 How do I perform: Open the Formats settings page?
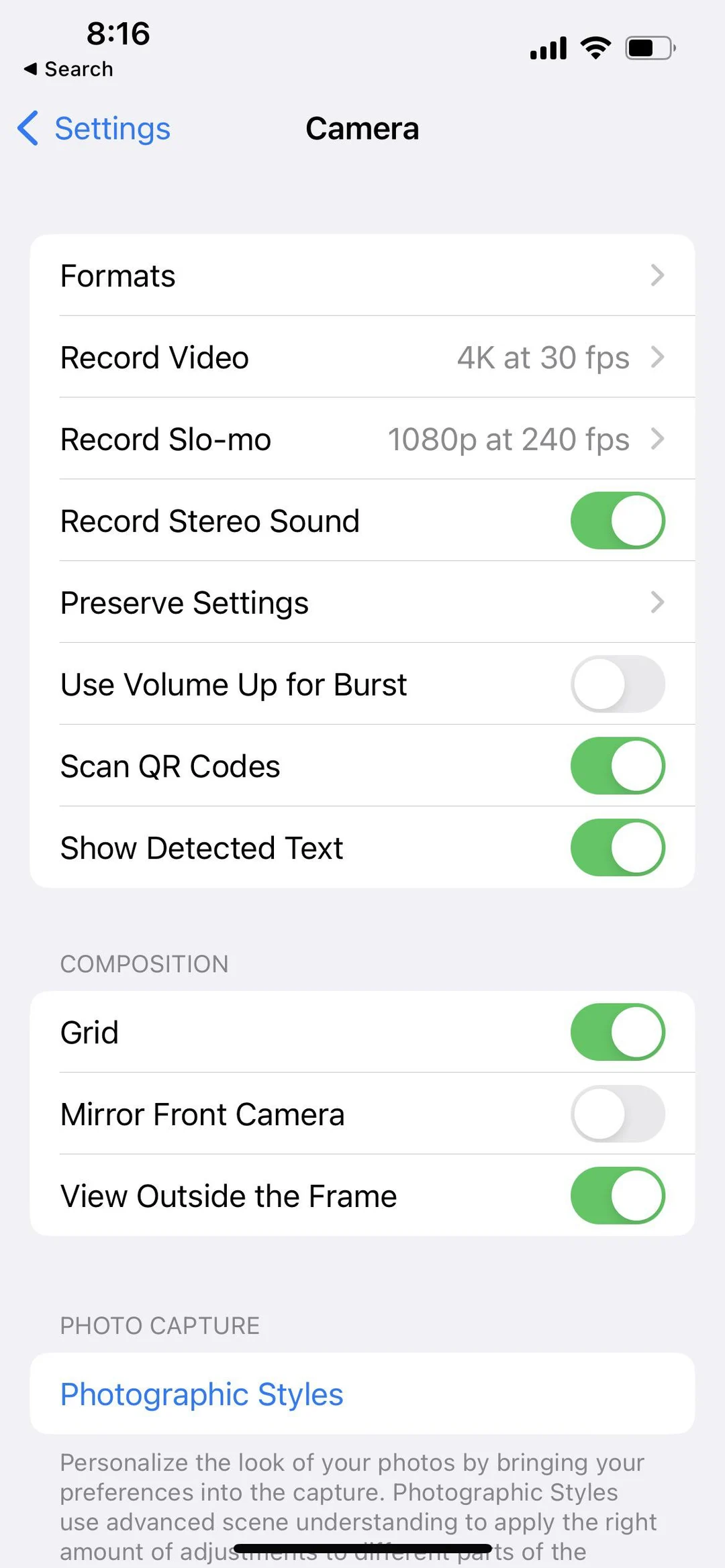pyautogui.click(x=362, y=275)
